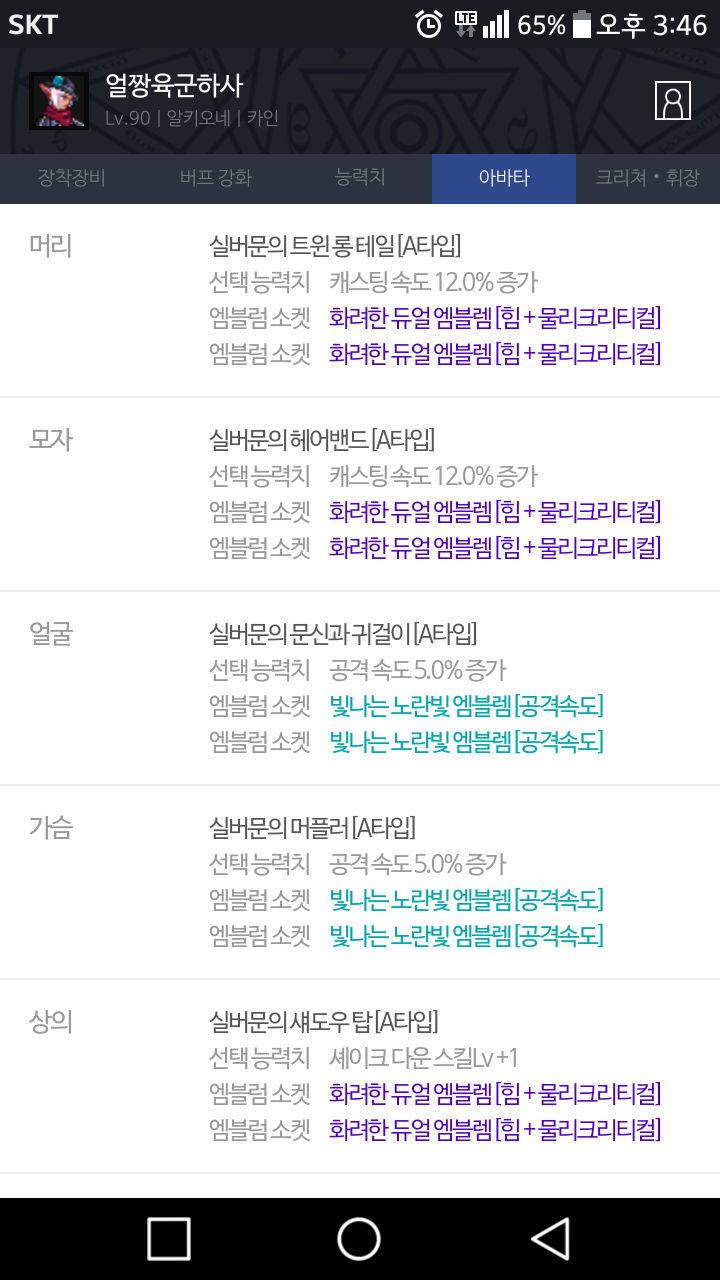Open the profile icon in header

click(x=673, y=101)
